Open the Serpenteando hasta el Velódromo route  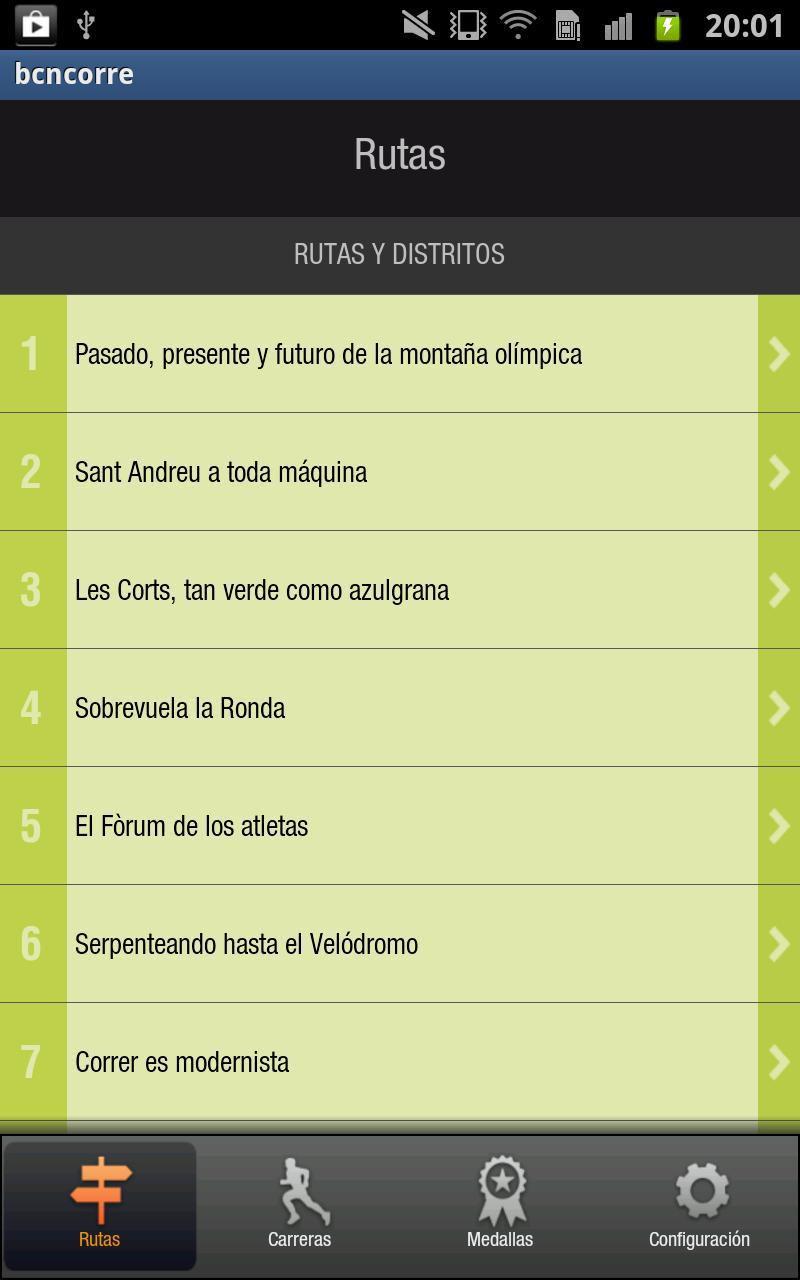(400, 944)
